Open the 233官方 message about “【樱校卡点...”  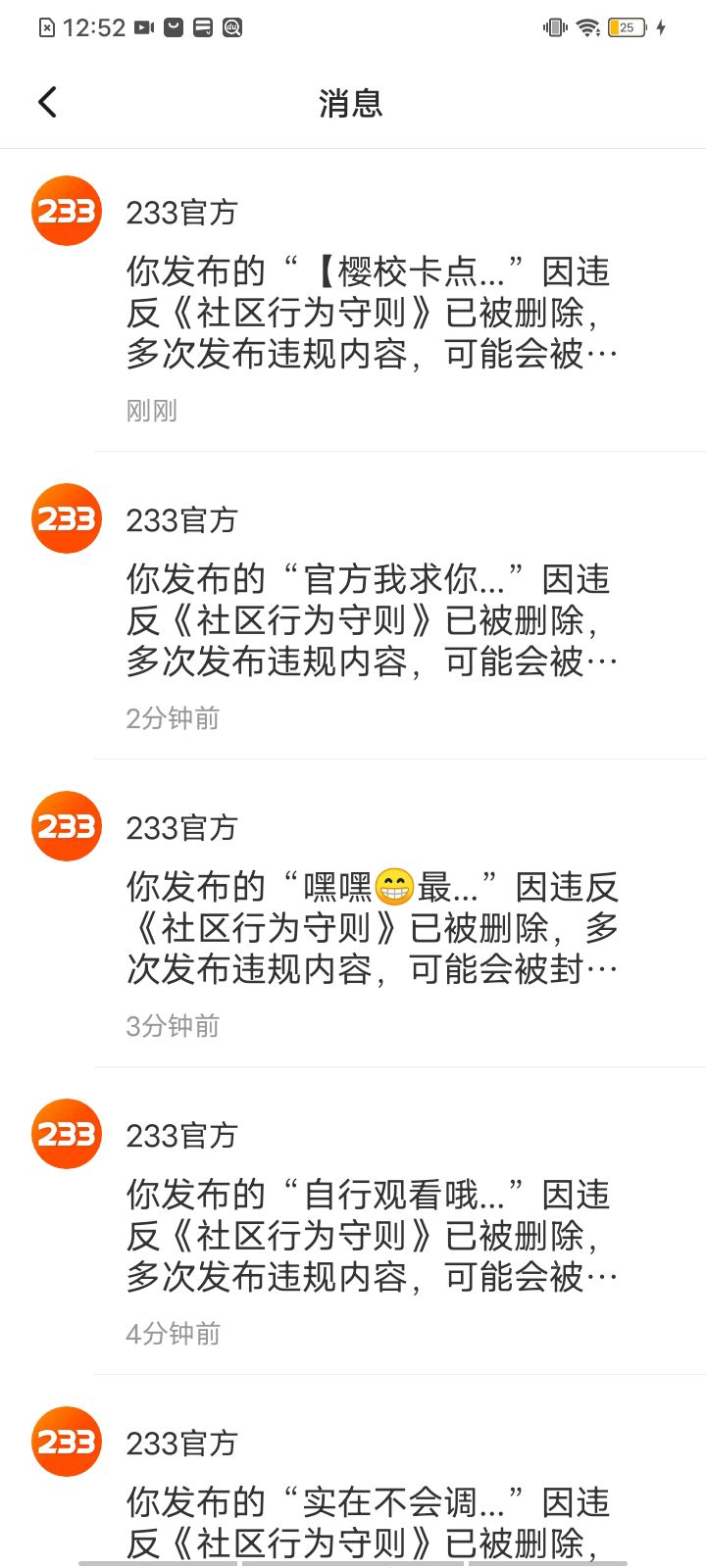[x=371, y=313]
